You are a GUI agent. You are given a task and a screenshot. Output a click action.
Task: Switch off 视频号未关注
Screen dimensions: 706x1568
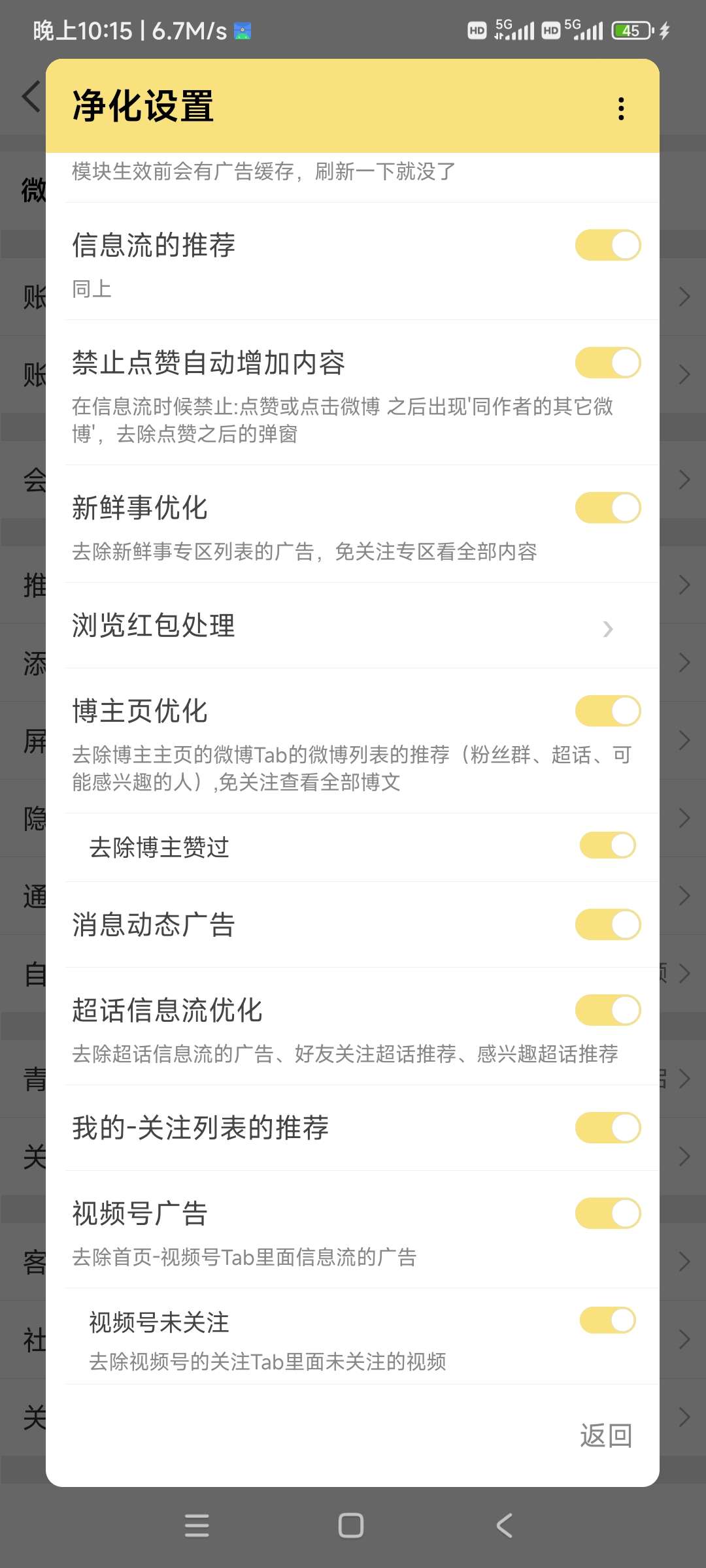point(607,1320)
